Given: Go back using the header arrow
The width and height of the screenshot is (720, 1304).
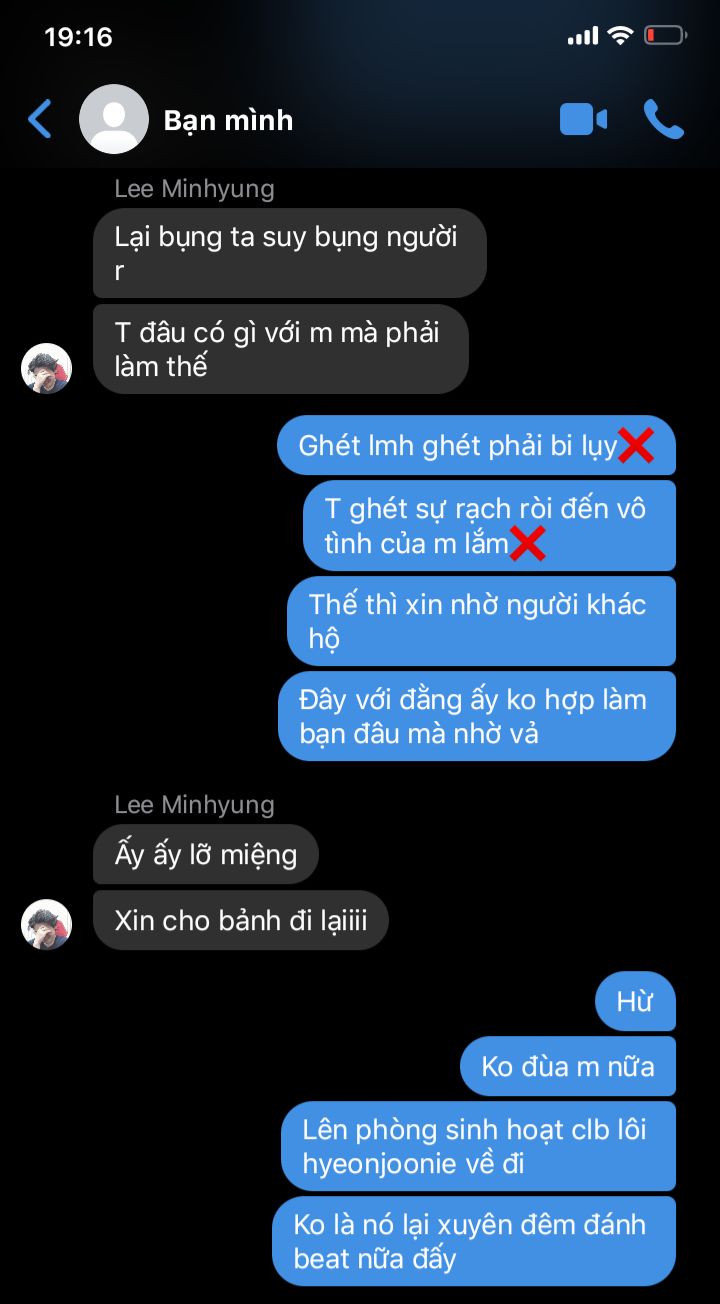Looking at the screenshot, I should 40,119.
